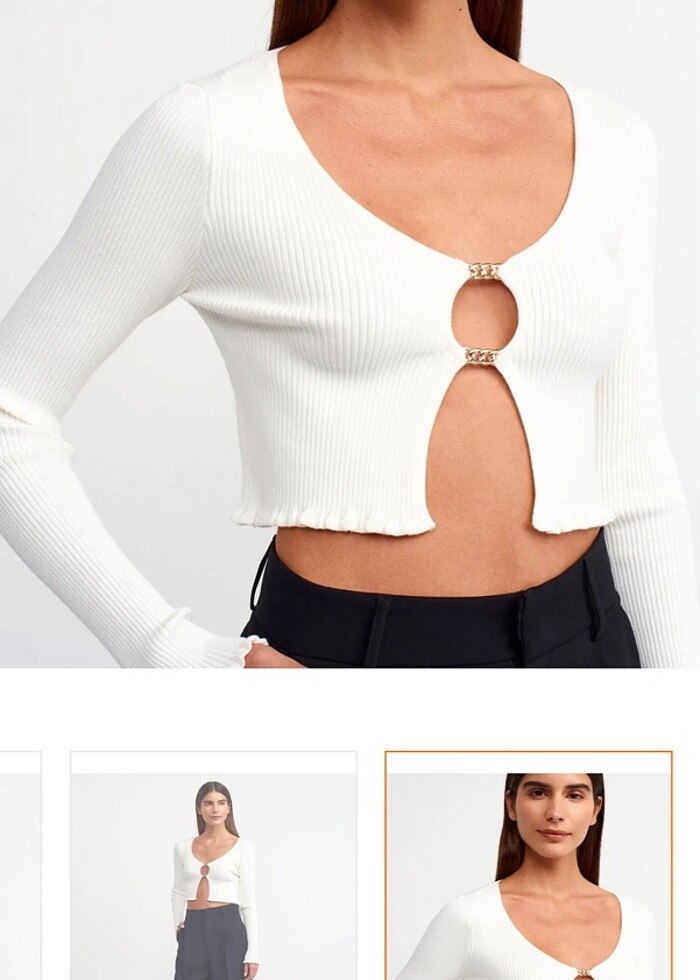
Task: Select the partially visible thumbnail at the left edge
Action: coord(19,866)
